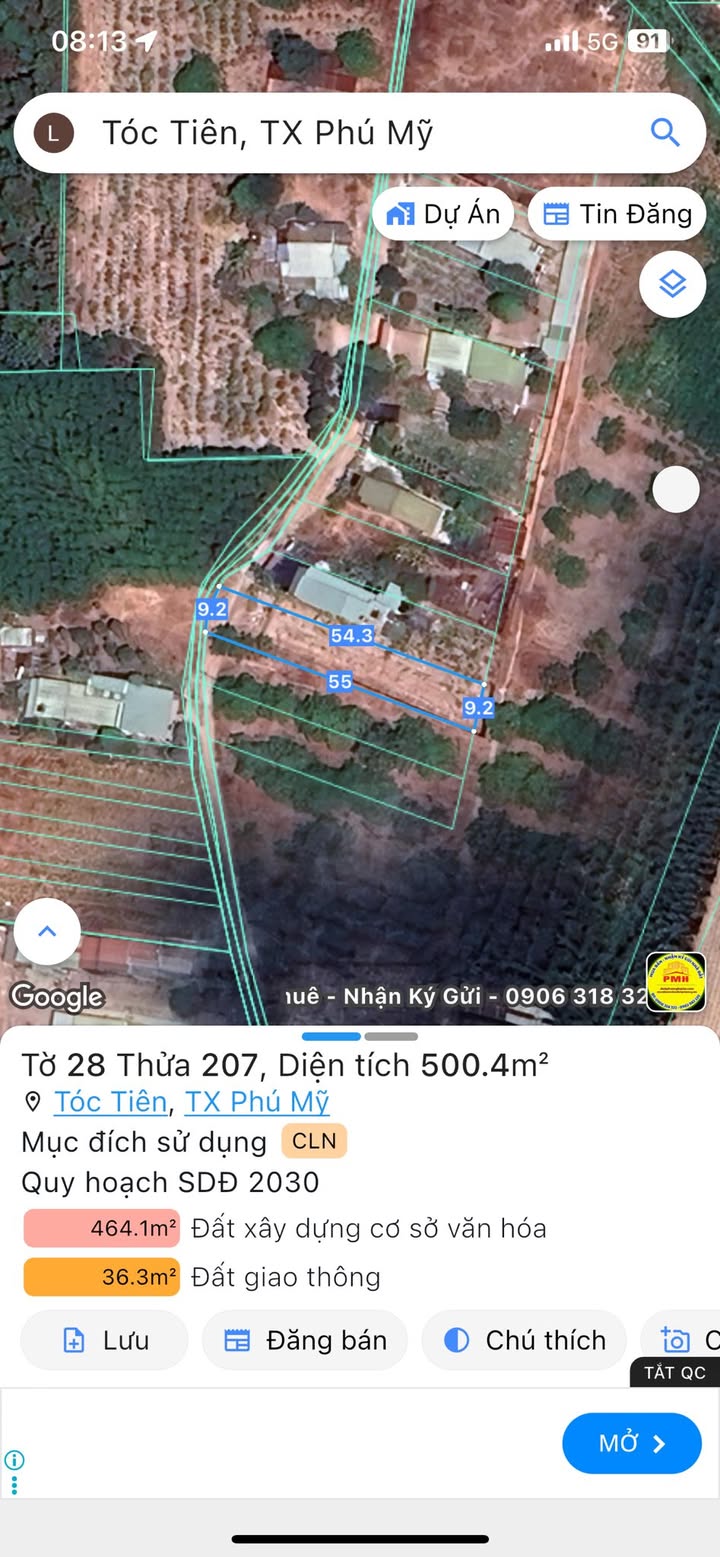
Task: Open the Tóc Tiên link
Action: click(110, 1102)
